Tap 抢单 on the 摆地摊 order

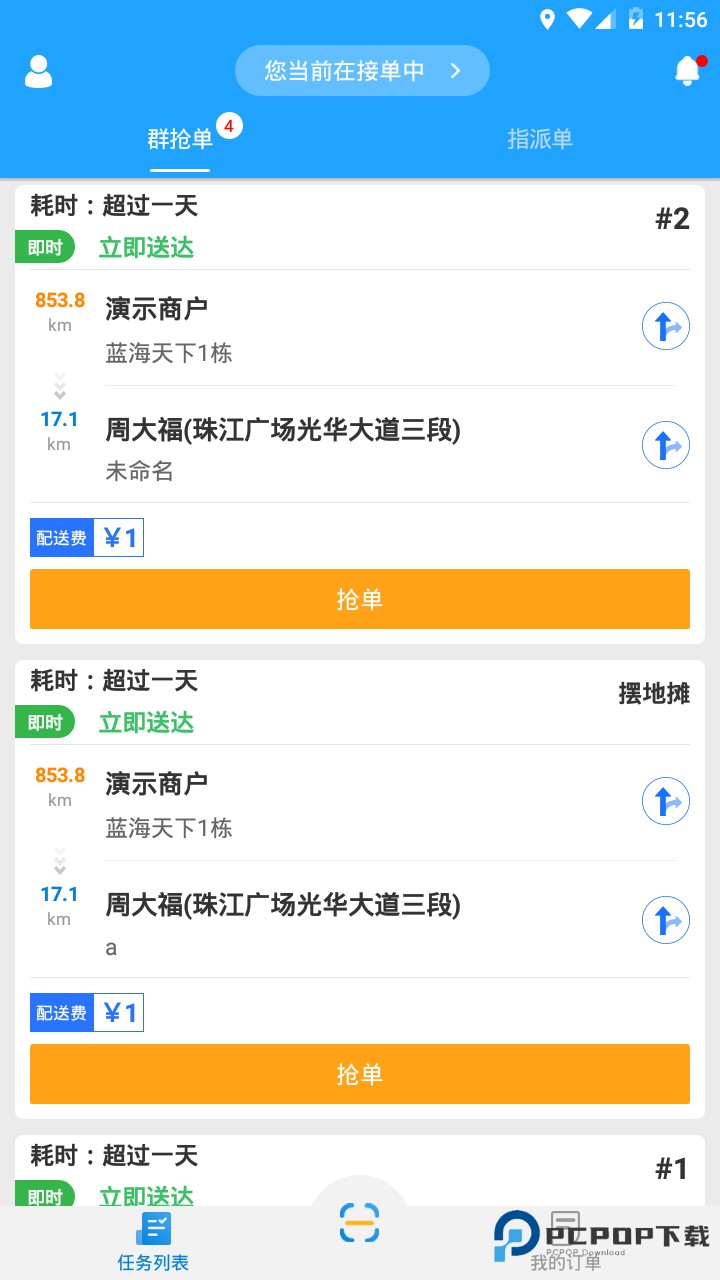(x=360, y=1073)
